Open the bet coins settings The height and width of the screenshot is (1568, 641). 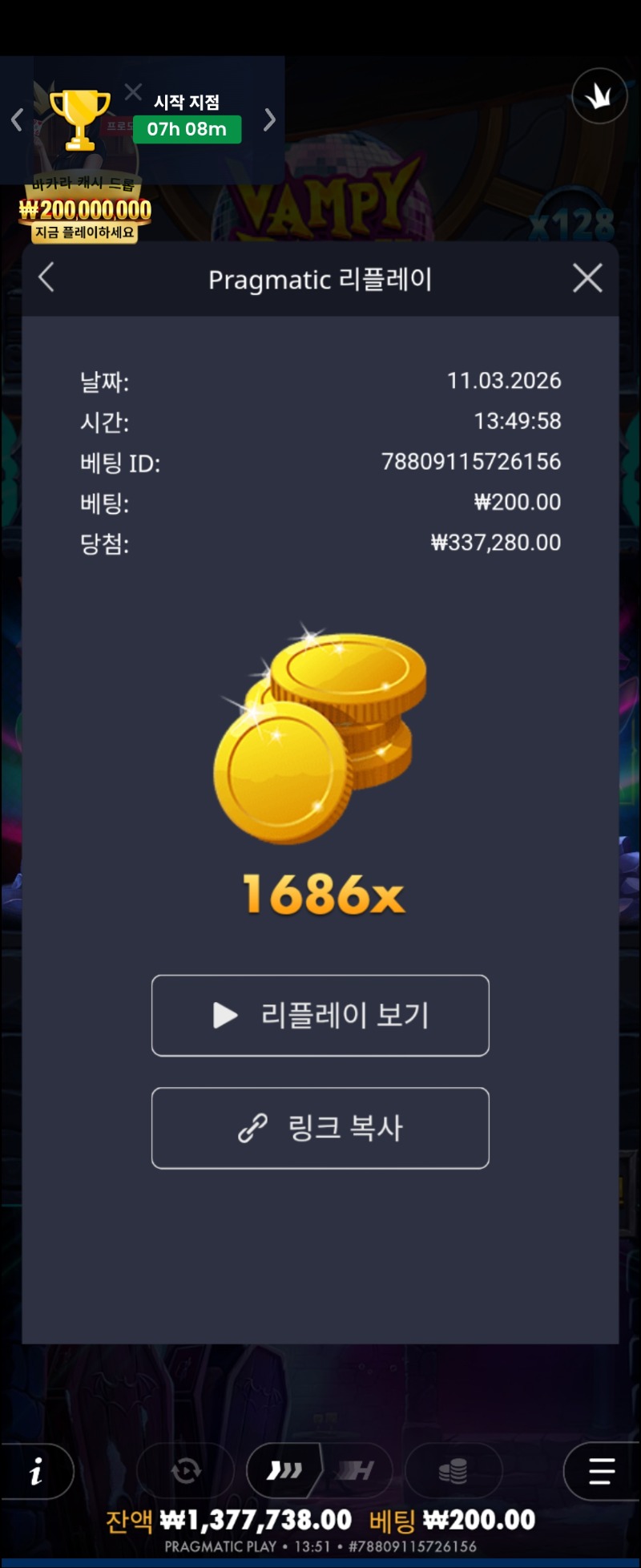pos(453,1471)
